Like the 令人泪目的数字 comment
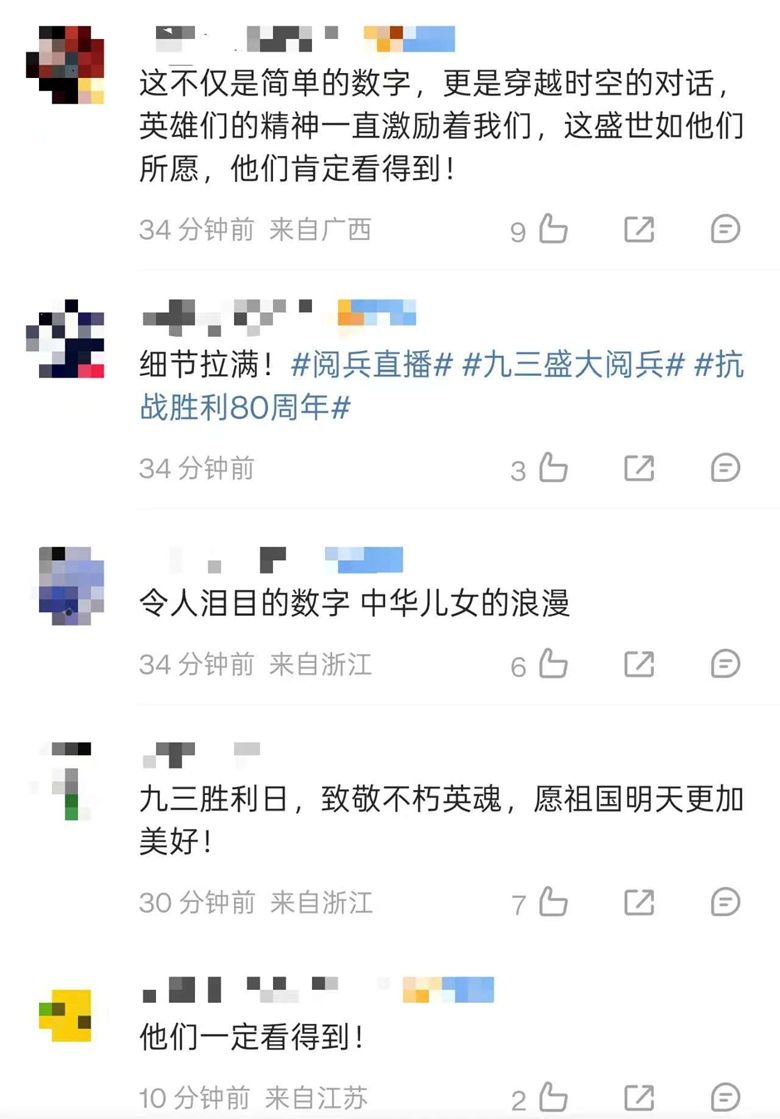 click(553, 664)
